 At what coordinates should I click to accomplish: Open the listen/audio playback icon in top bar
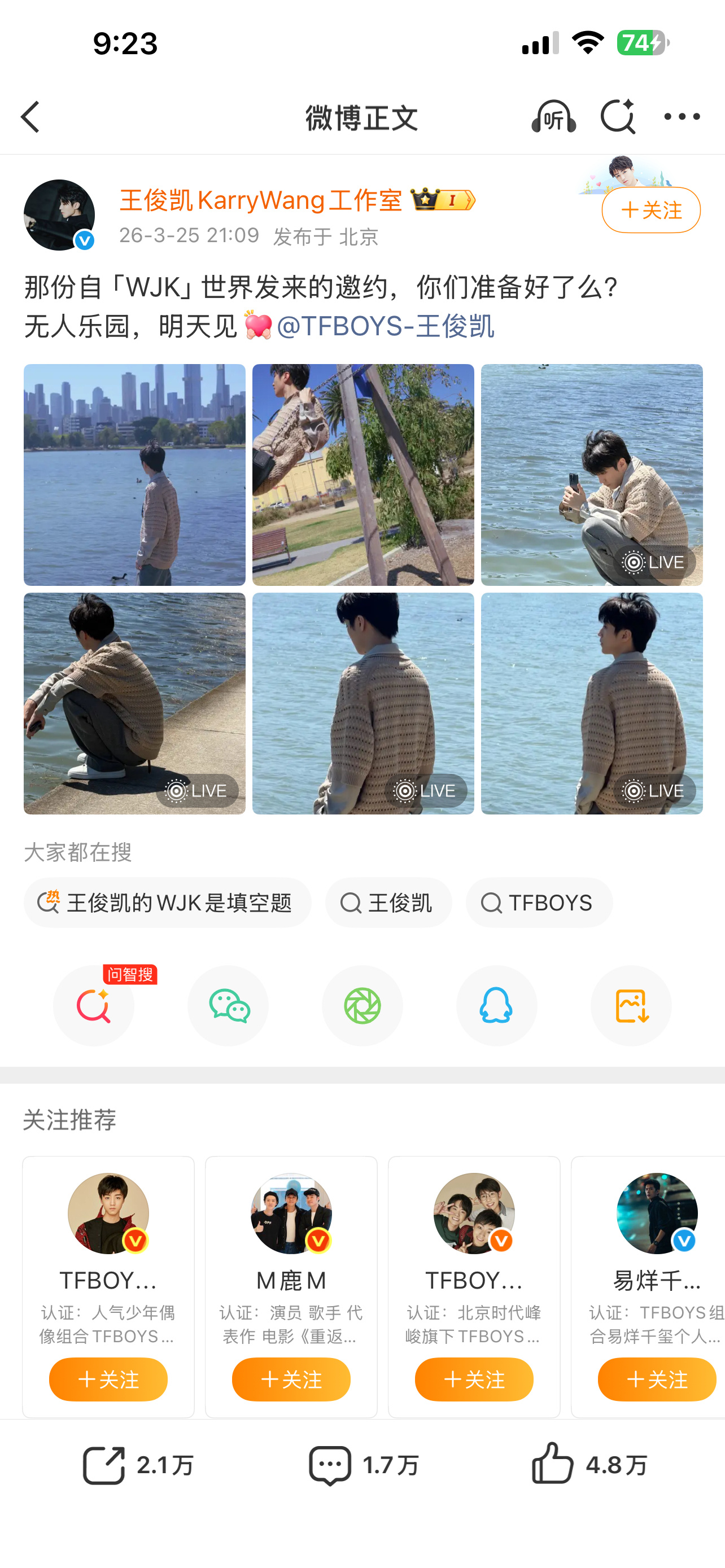click(x=553, y=116)
